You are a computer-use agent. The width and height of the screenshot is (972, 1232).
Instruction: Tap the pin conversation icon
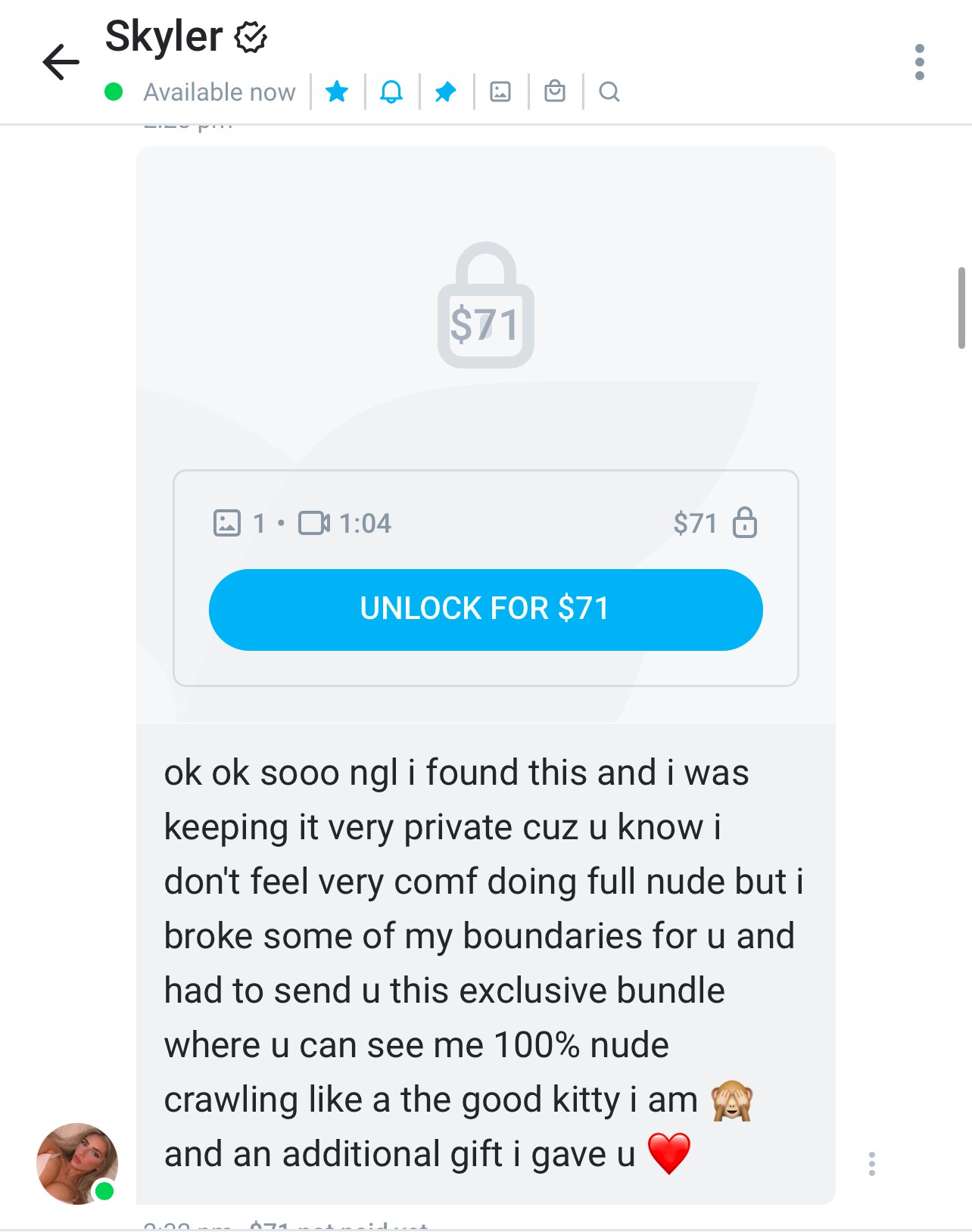pos(446,92)
